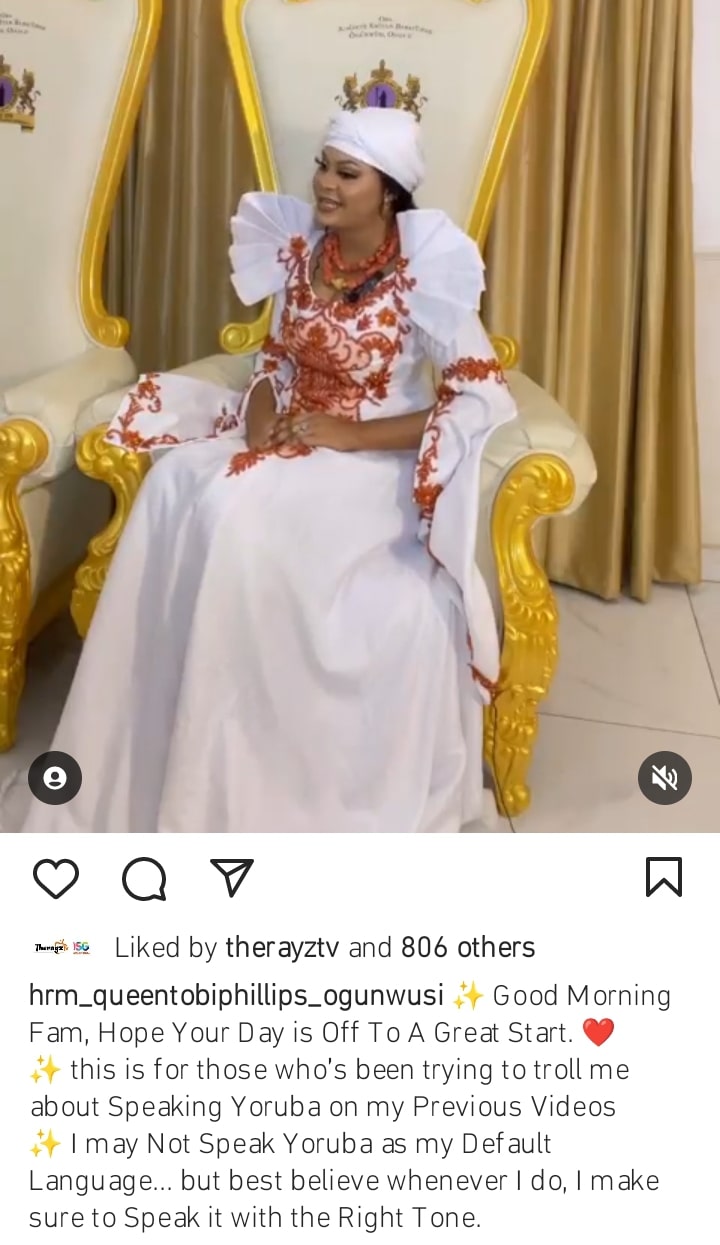Open comments on this post

pyautogui.click(x=144, y=879)
